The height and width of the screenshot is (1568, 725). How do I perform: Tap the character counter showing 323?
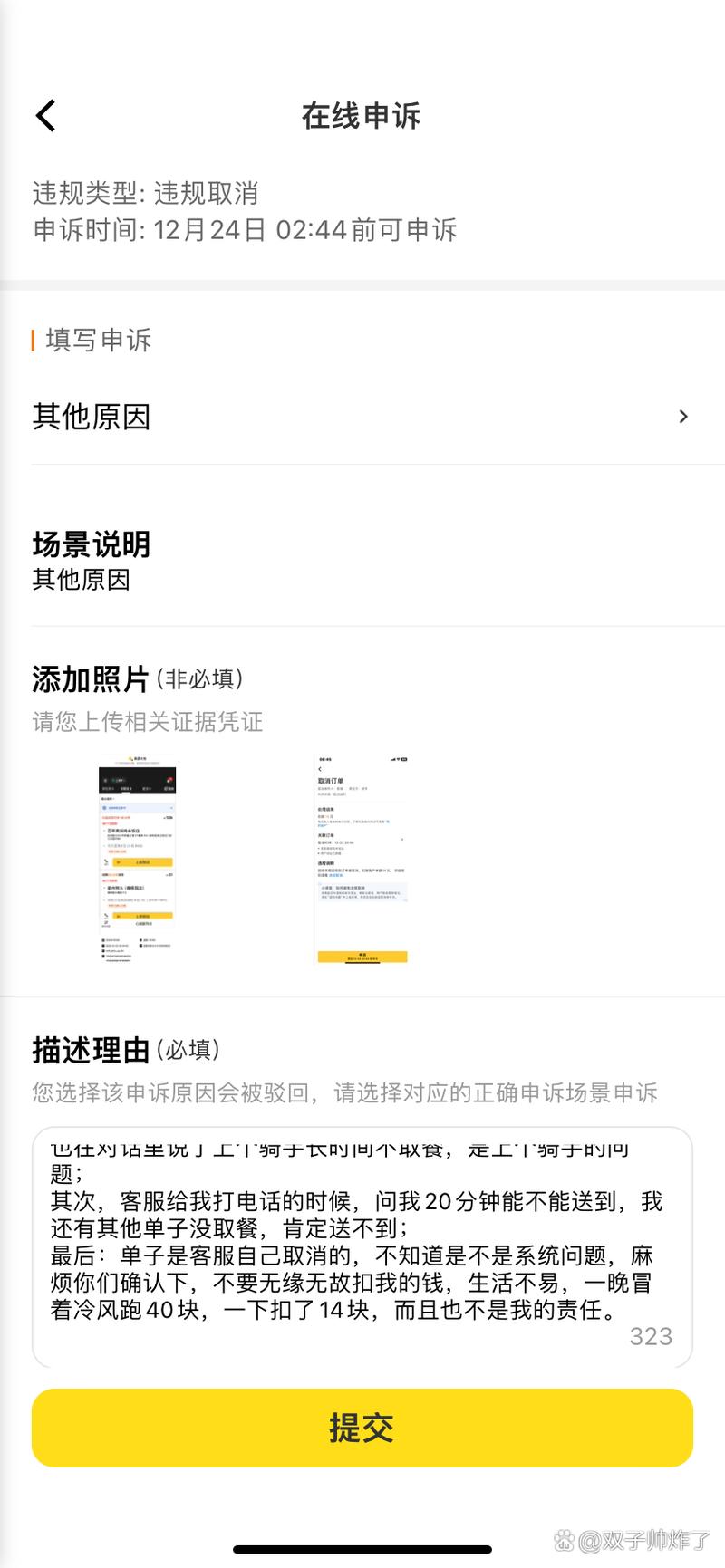coord(651,1336)
